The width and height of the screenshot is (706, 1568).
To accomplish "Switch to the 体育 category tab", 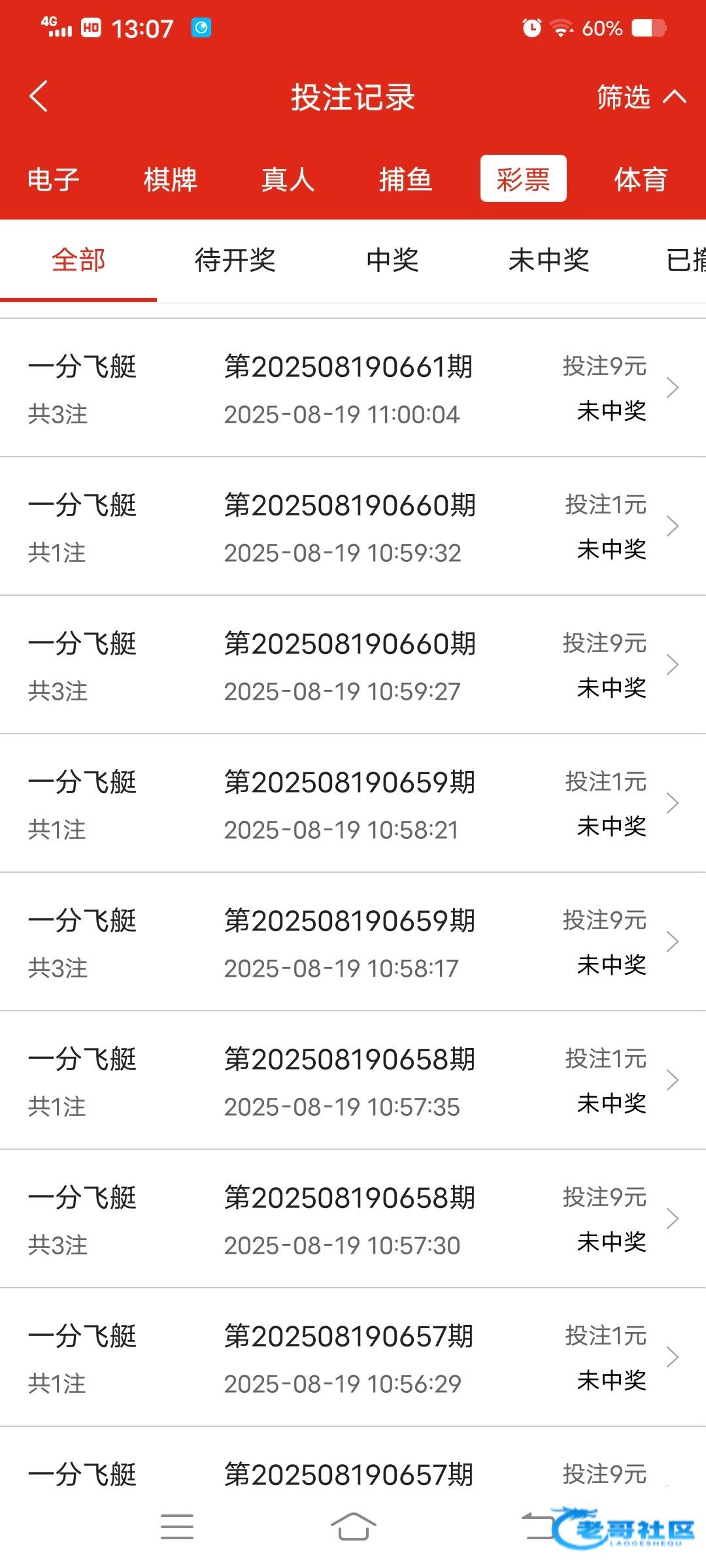I will [x=641, y=179].
